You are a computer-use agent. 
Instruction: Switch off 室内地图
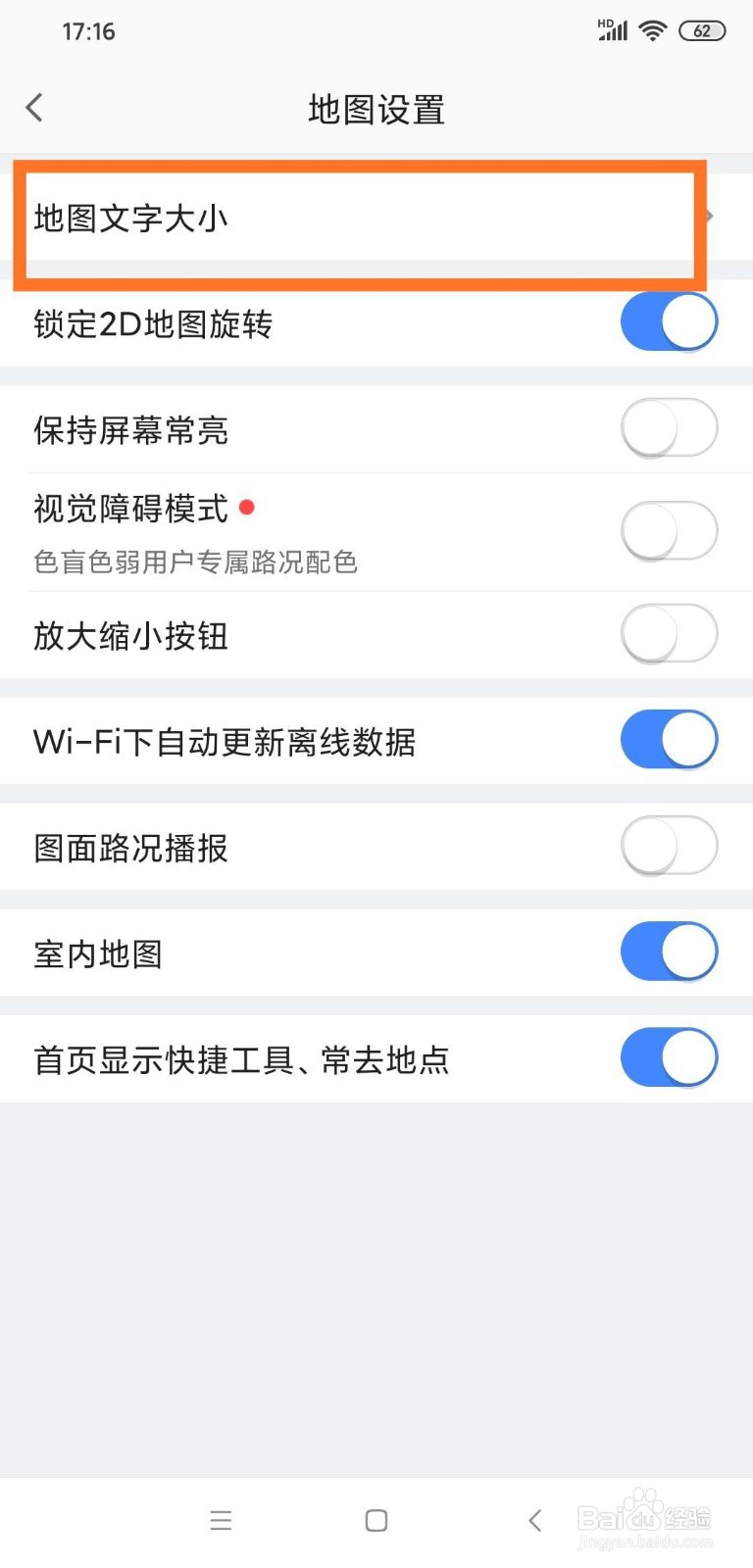(670, 952)
